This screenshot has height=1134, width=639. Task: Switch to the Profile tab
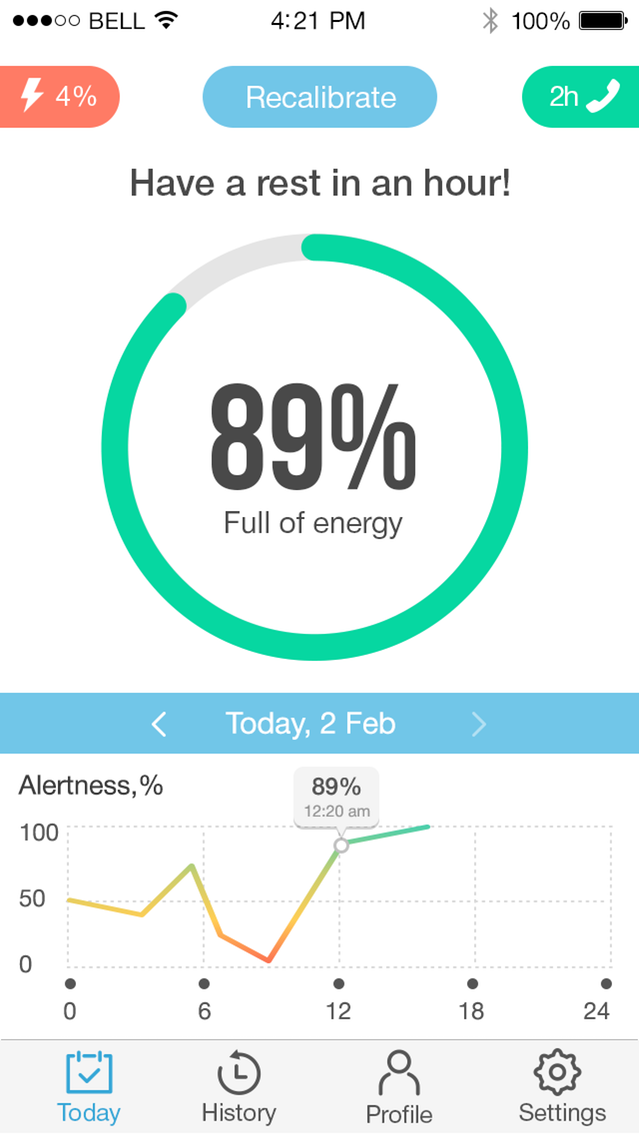pyautogui.click(x=399, y=1087)
